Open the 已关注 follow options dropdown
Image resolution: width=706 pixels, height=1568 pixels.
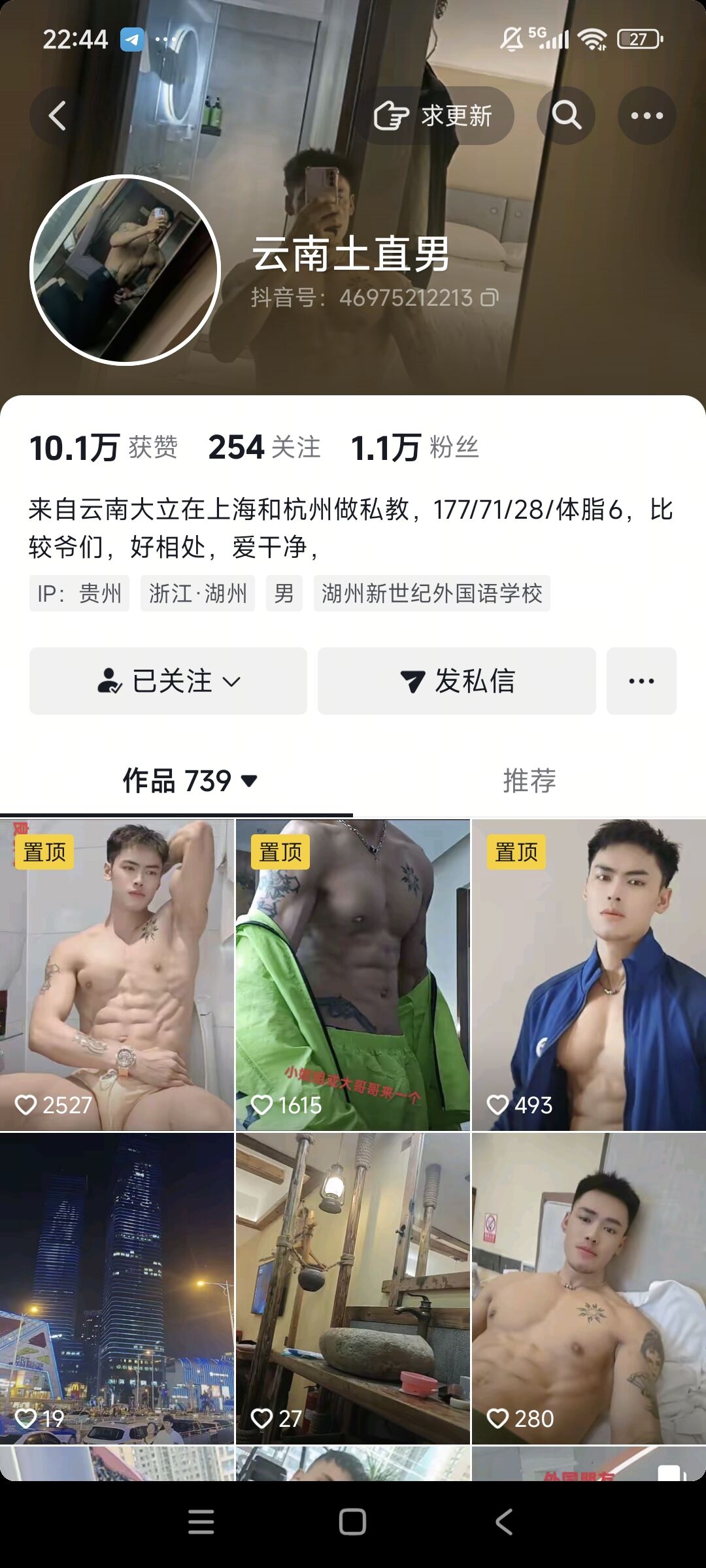tap(168, 681)
